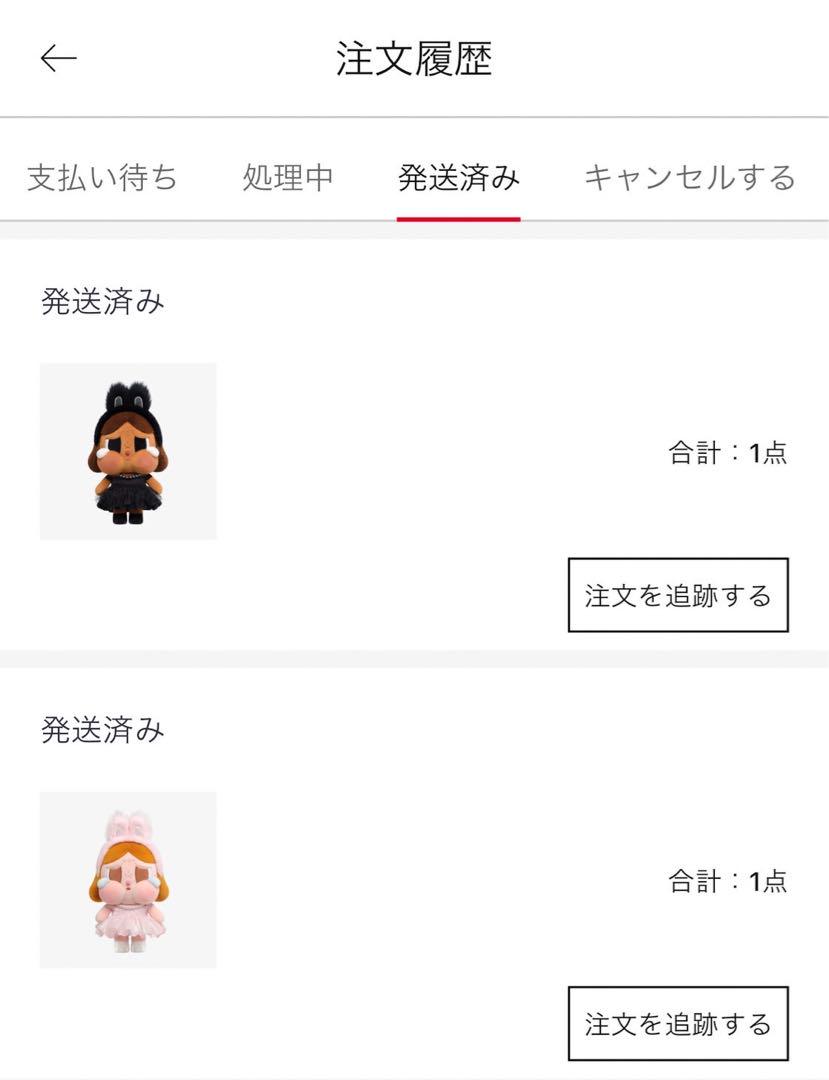Viewport: 829px width, 1080px height.
Task: Switch to the 支払い待ち tab
Action: 102,178
